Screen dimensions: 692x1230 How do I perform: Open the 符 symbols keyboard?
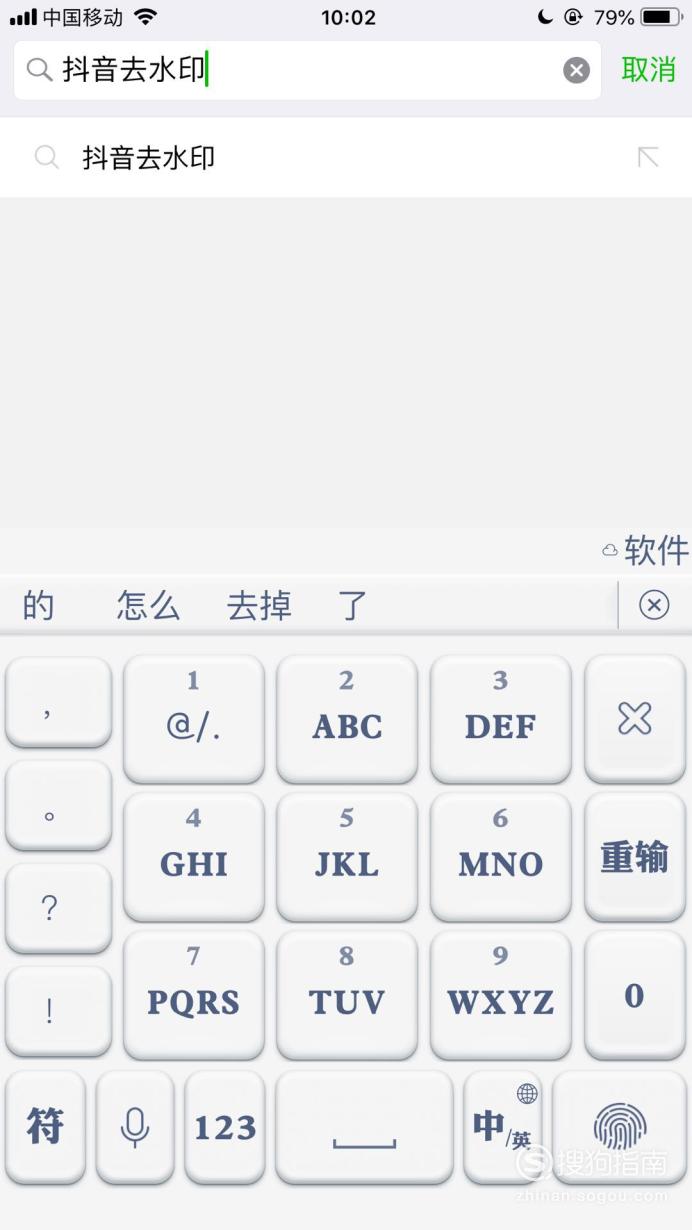(x=45, y=1127)
